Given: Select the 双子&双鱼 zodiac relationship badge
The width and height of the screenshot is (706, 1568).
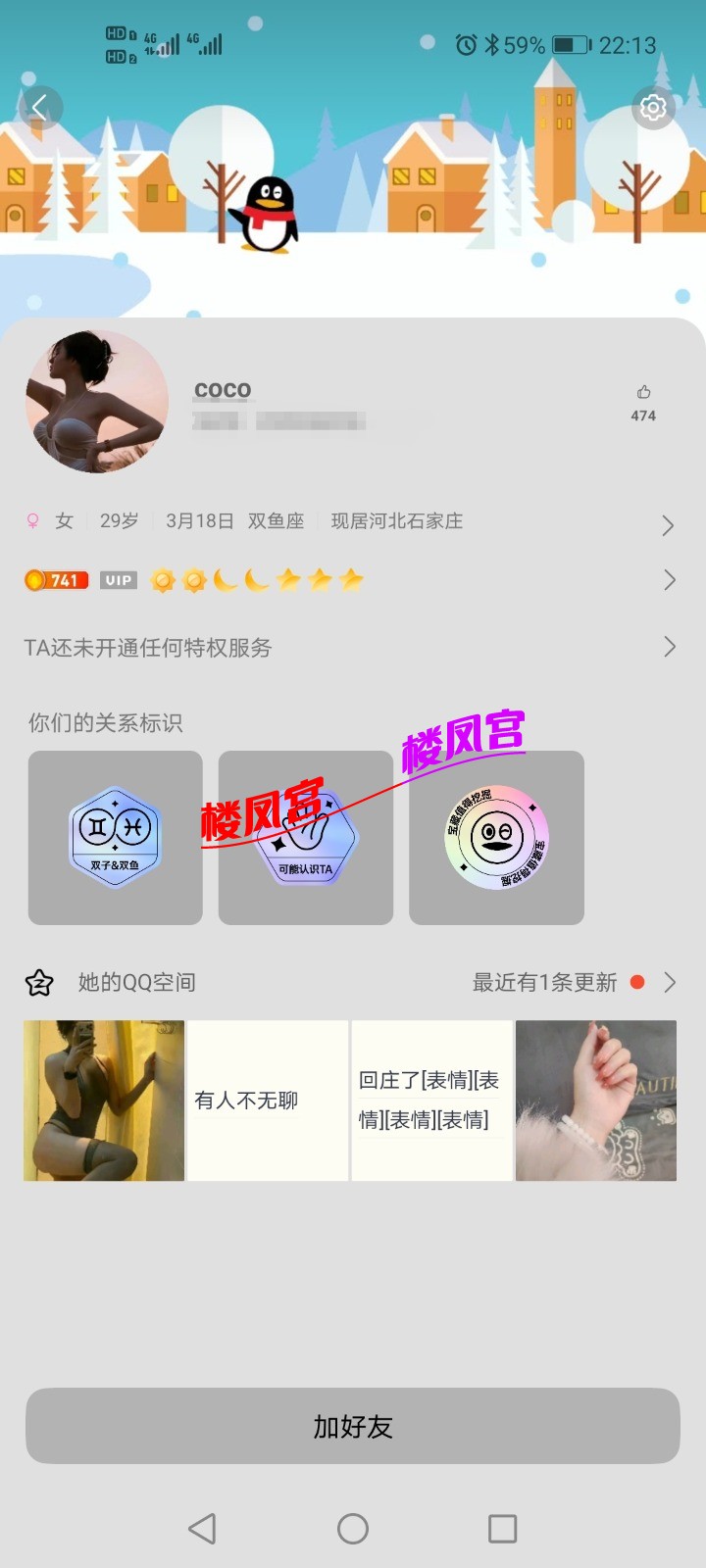Looking at the screenshot, I should point(115,838).
